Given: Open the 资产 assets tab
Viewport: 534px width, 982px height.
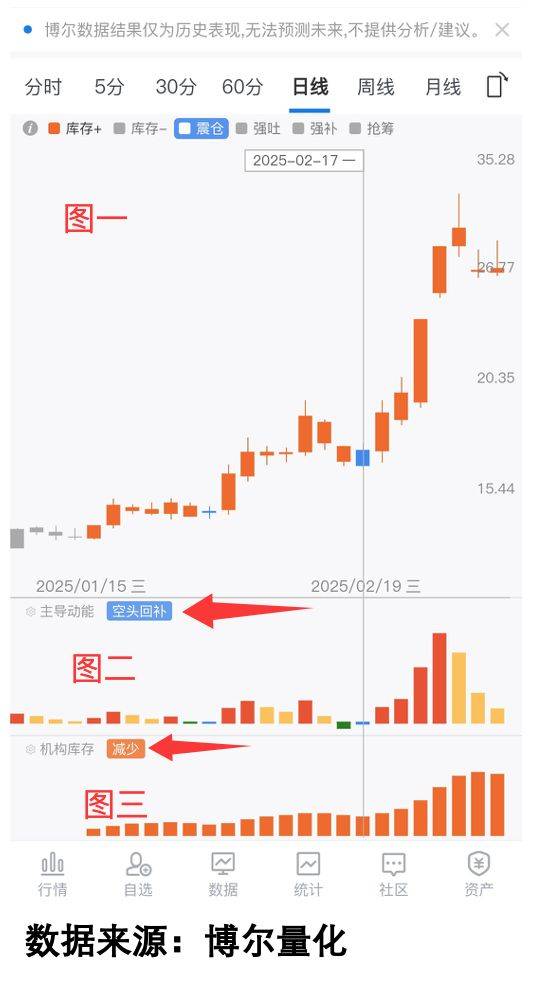Looking at the screenshot, I should click(479, 875).
